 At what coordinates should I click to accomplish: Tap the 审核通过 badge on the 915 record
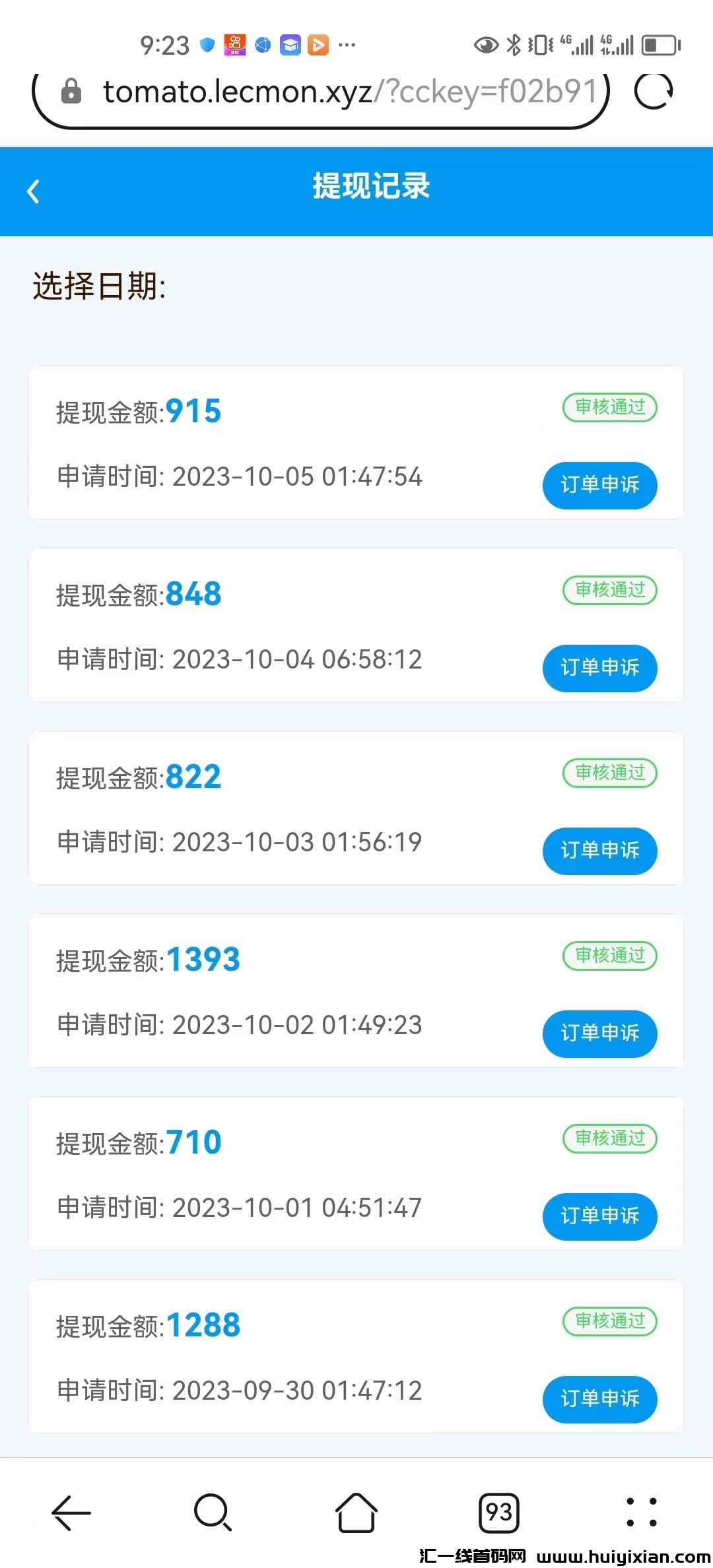point(609,408)
